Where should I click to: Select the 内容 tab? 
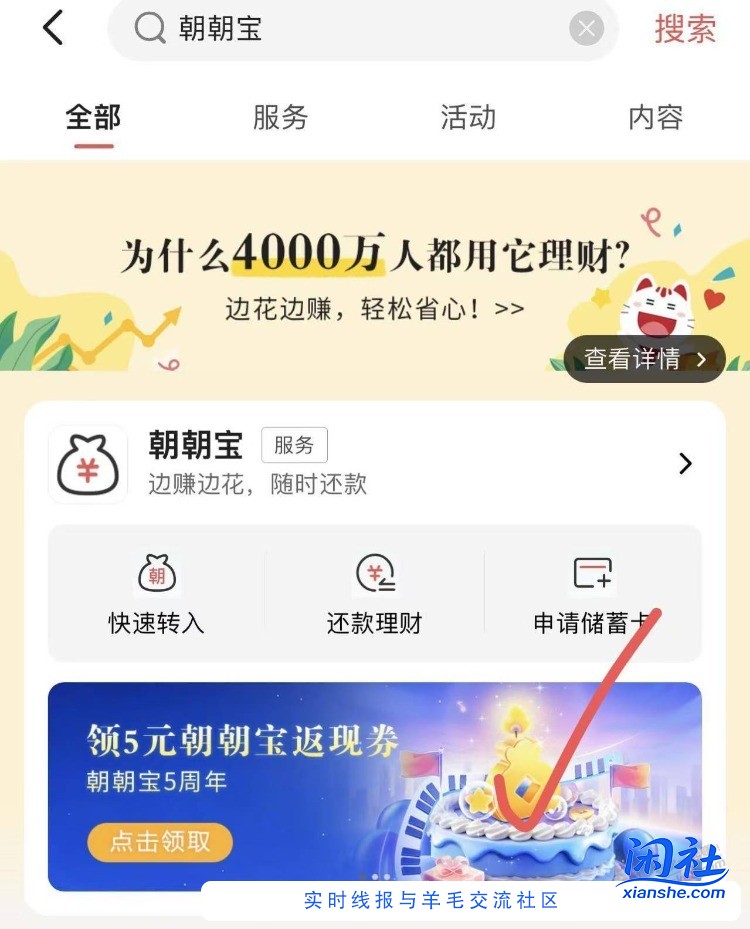click(655, 118)
